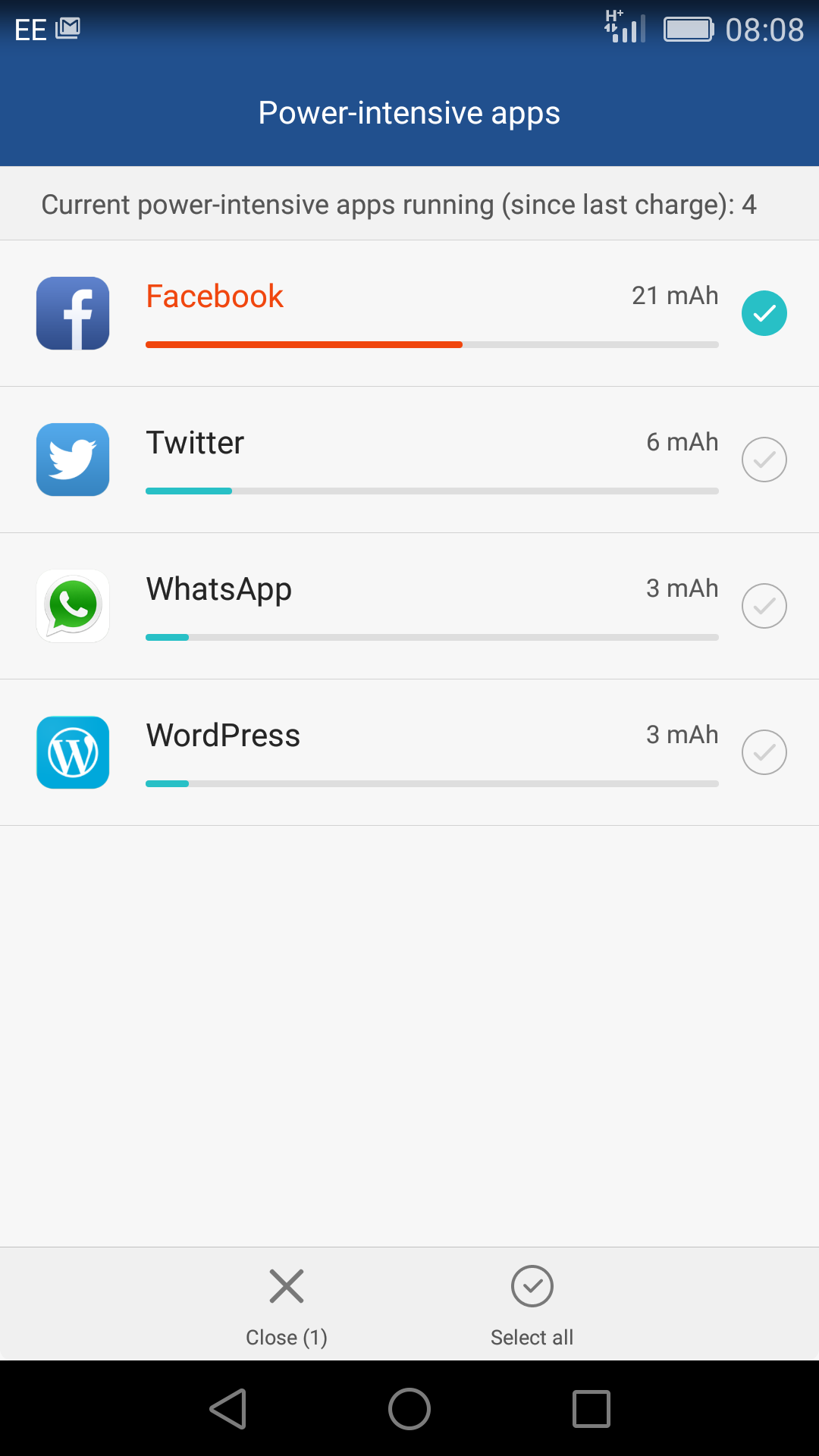Tick the WhatsApp checkbox
Viewport: 819px width, 1456px height.
click(764, 606)
